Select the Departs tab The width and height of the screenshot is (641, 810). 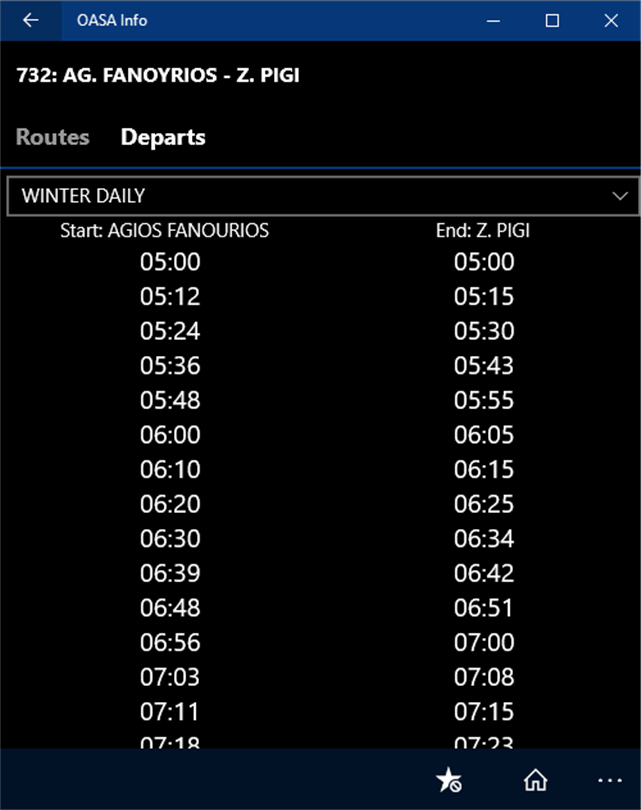click(x=163, y=137)
